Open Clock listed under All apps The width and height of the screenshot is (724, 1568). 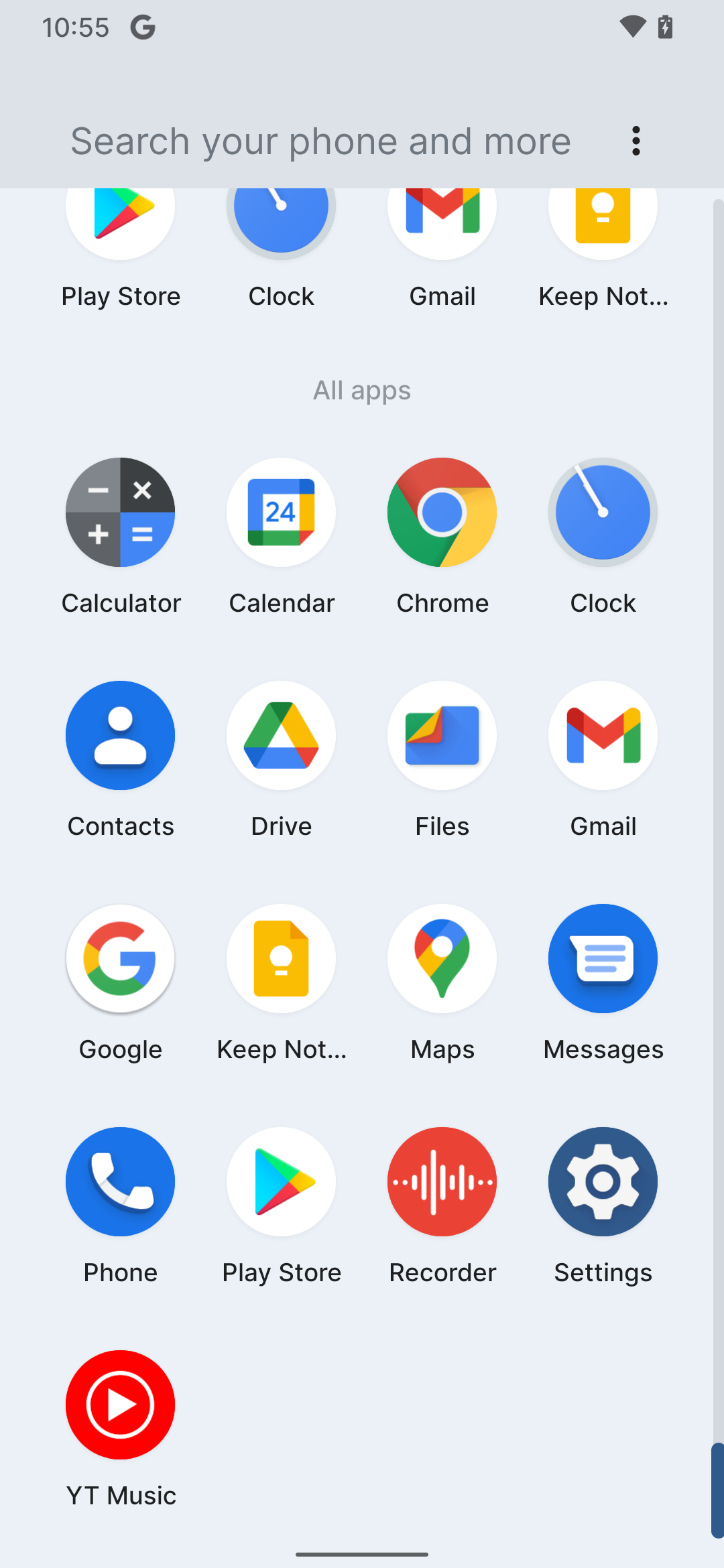603,513
